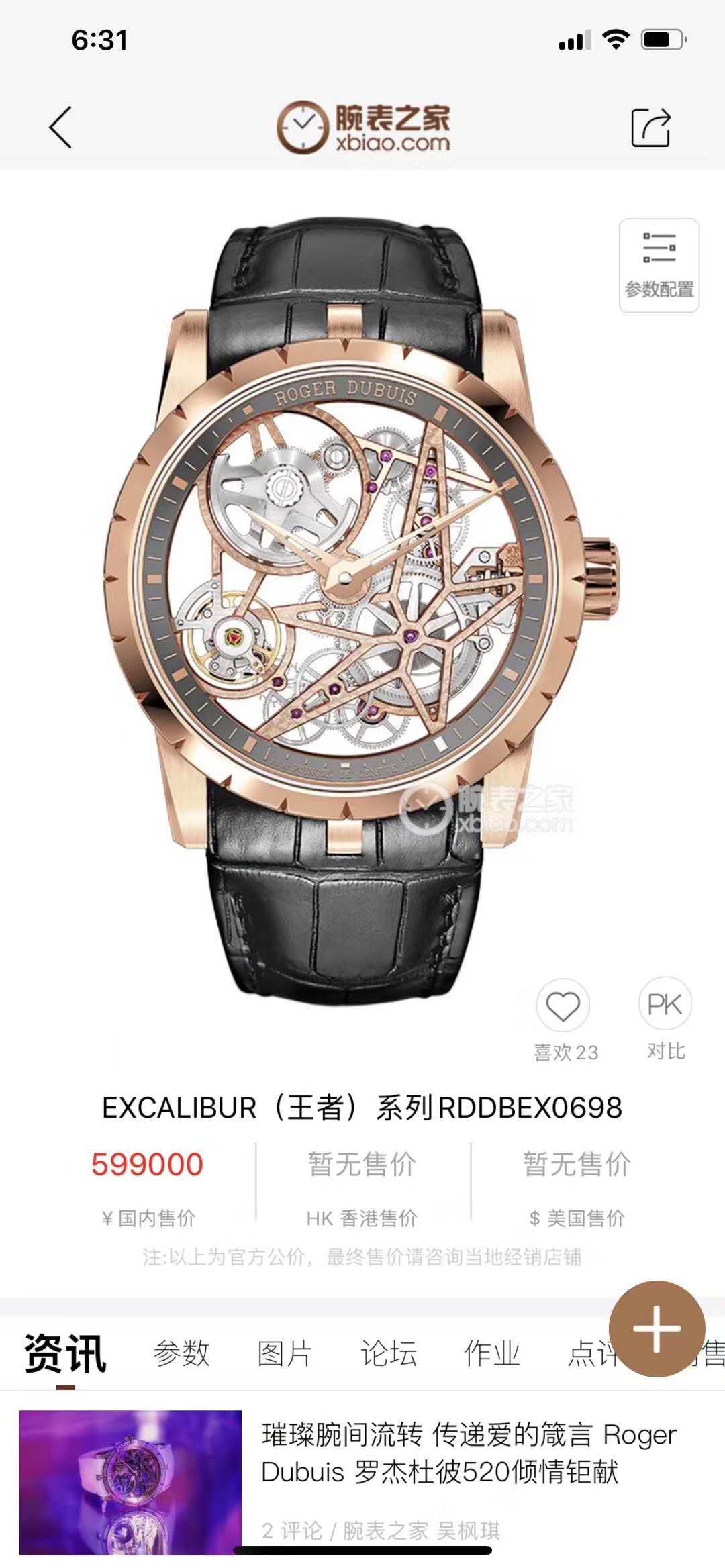This screenshot has height=1568, width=725.
Task: Add watch to PK 对比 comparison
Action: pos(665,1005)
